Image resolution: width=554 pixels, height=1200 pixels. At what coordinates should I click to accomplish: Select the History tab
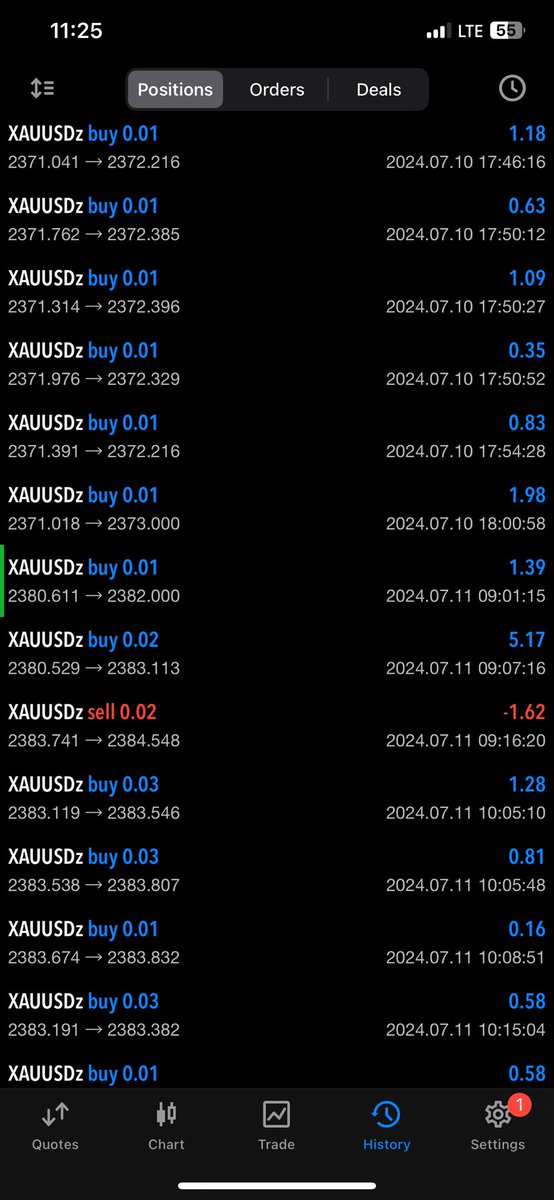pyautogui.click(x=386, y=1127)
